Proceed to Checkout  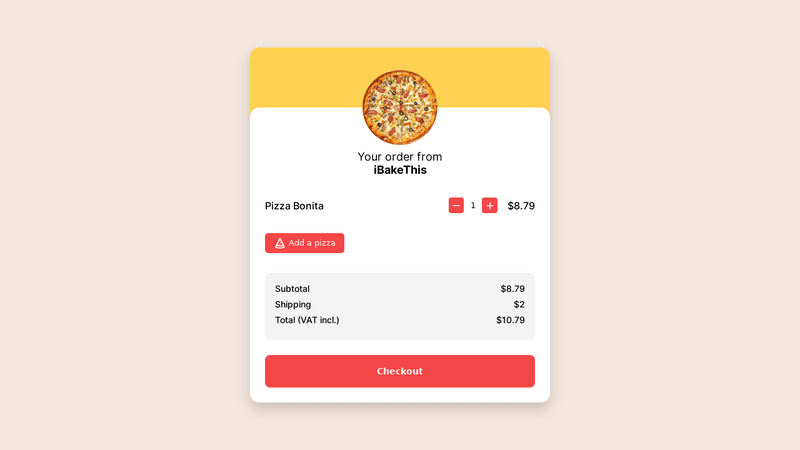400,371
